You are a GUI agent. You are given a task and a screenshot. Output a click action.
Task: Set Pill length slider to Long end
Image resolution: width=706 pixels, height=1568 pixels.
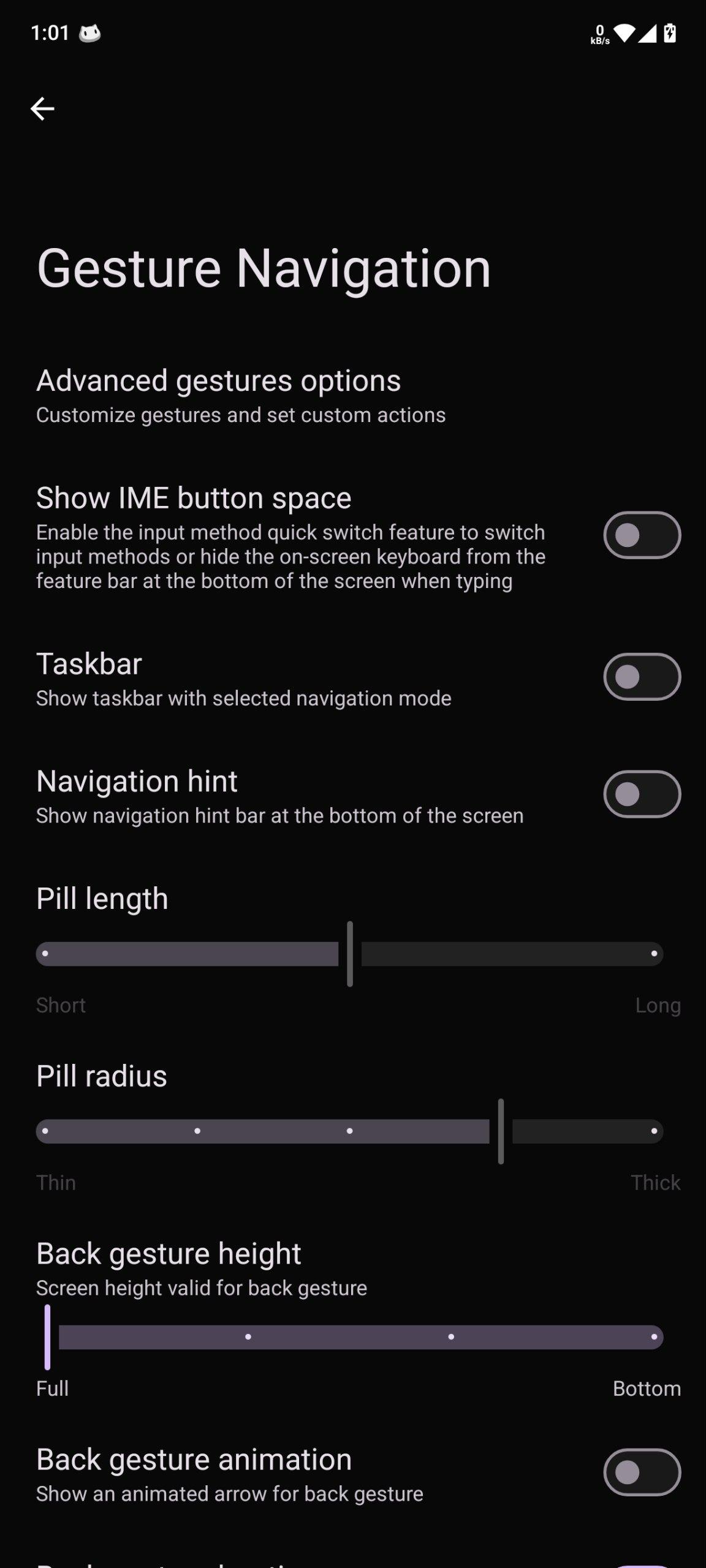(x=654, y=954)
